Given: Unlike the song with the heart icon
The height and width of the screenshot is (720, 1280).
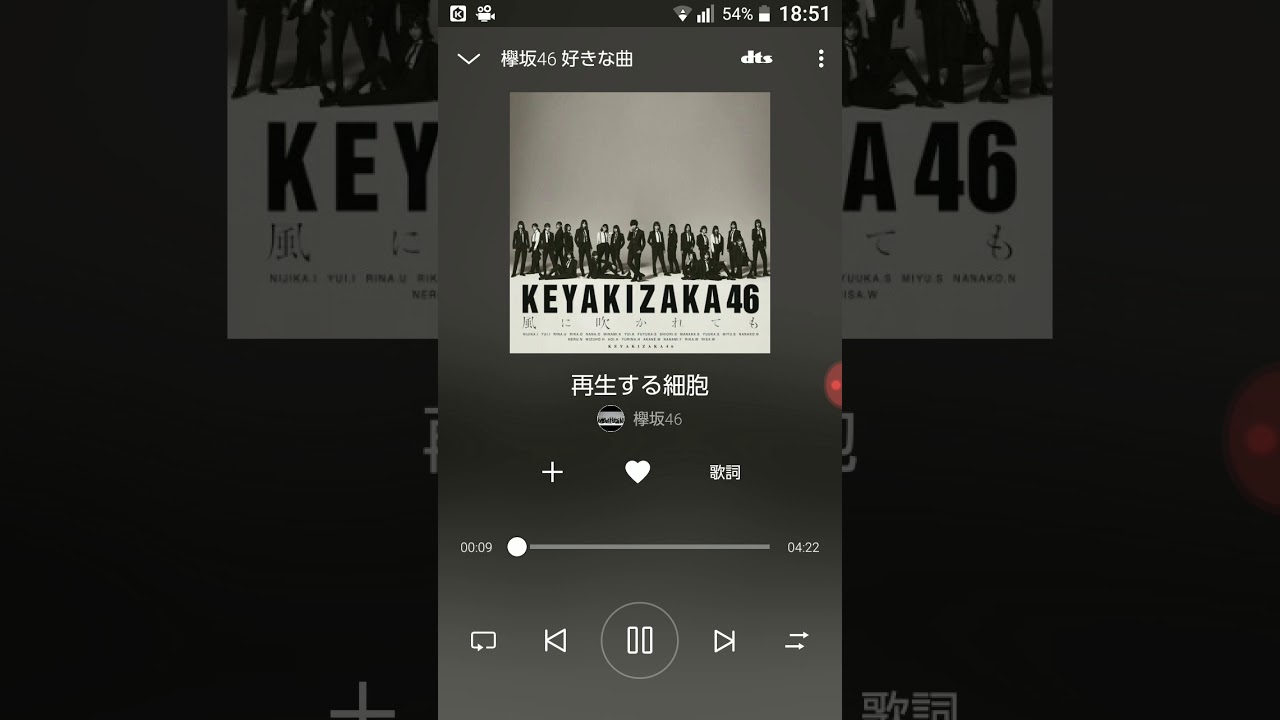Looking at the screenshot, I should [638, 472].
